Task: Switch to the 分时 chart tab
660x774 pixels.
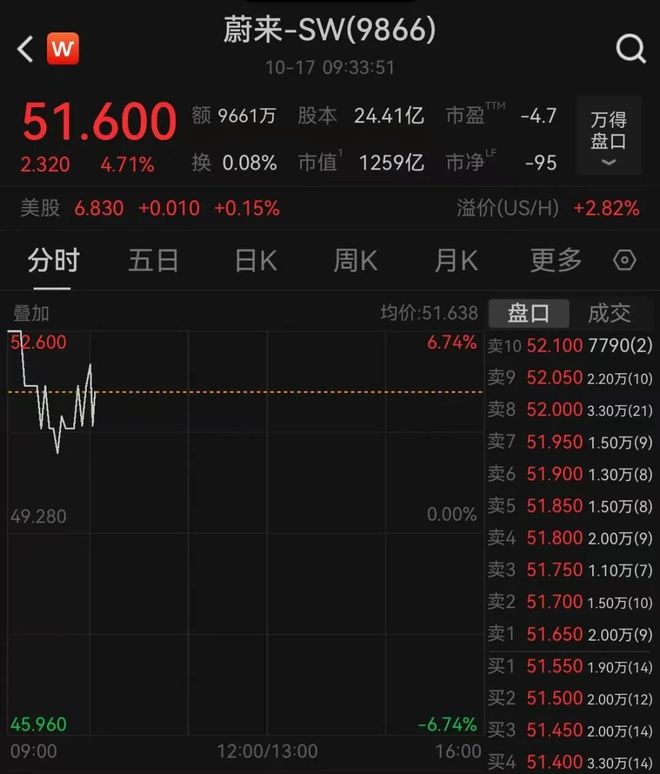Action: click(53, 261)
